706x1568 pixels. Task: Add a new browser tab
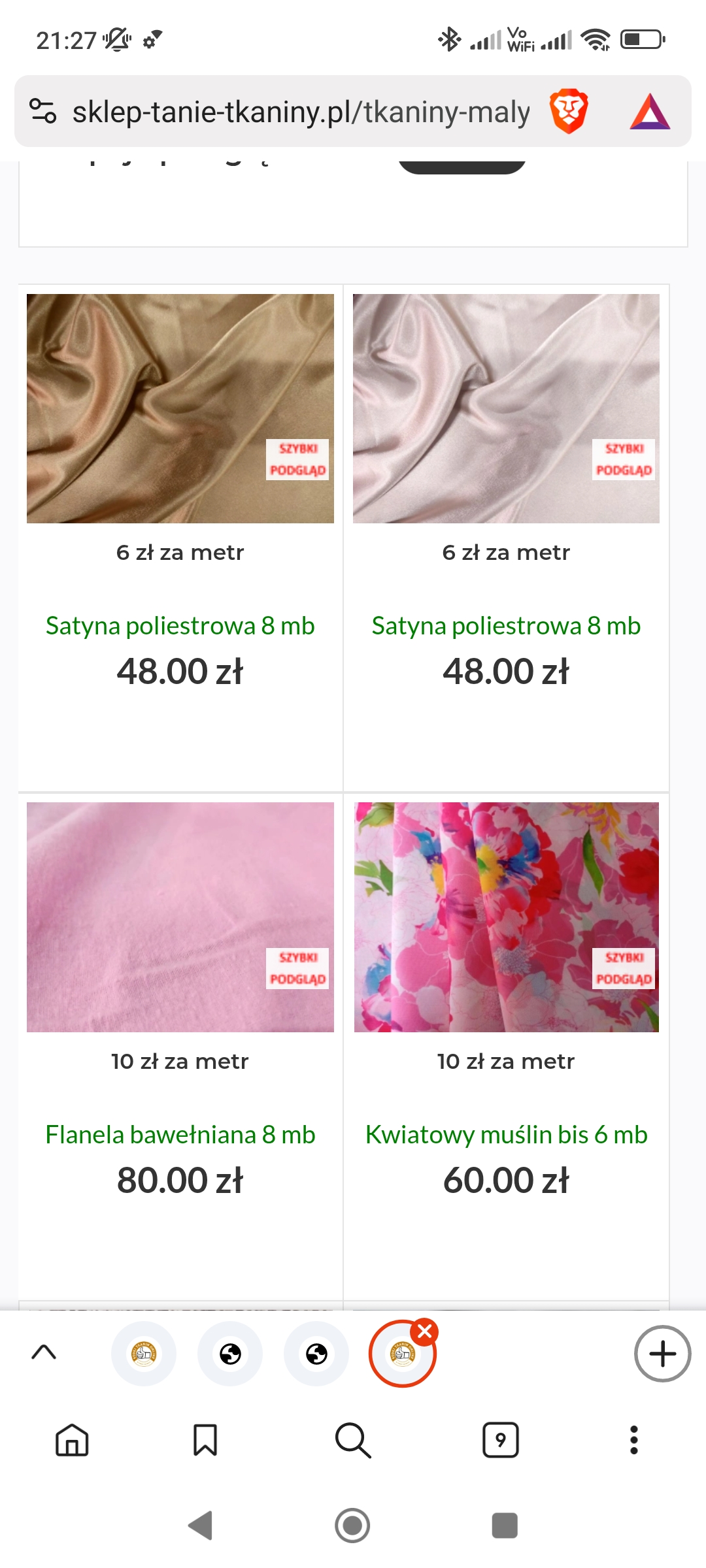click(x=662, y=1354)
